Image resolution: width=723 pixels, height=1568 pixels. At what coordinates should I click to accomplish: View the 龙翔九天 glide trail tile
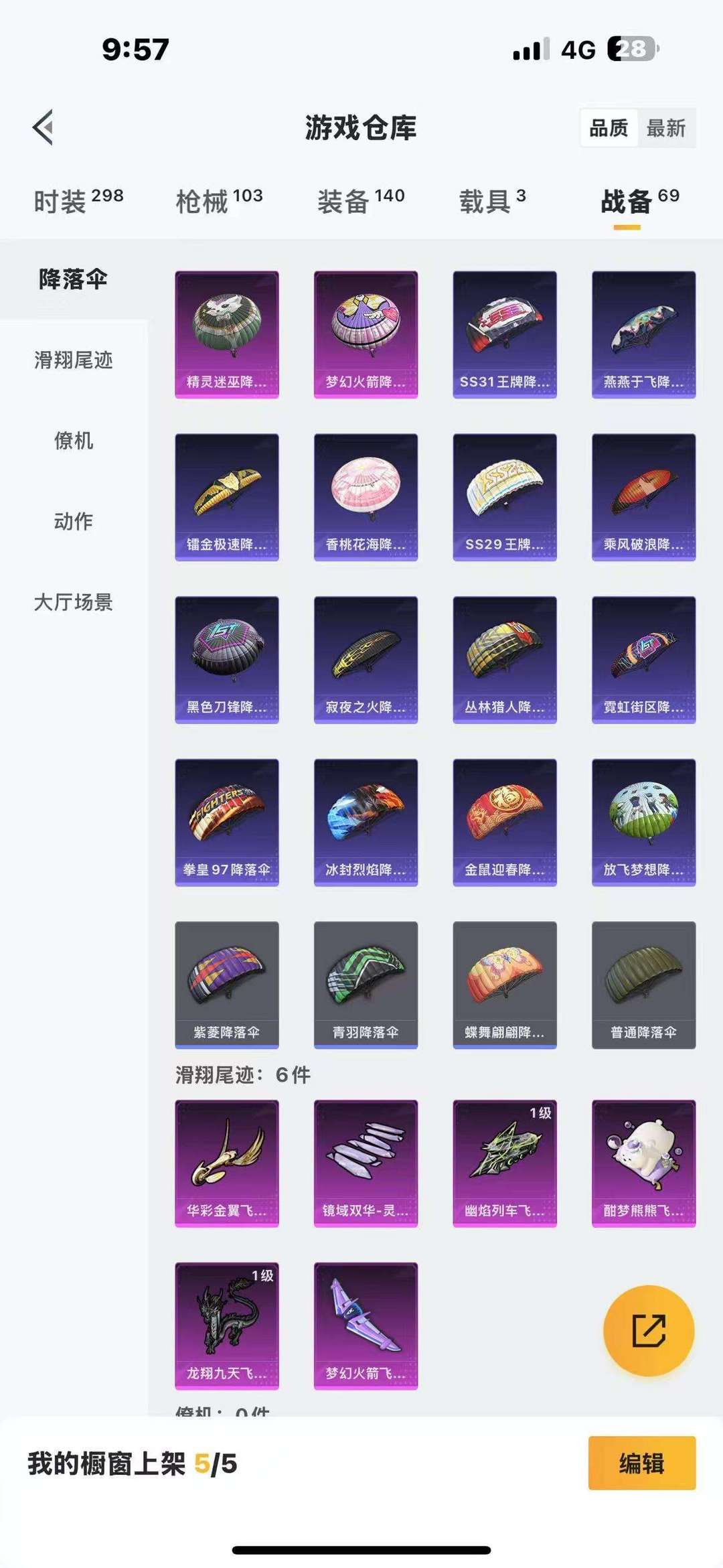click(227, 1326)
